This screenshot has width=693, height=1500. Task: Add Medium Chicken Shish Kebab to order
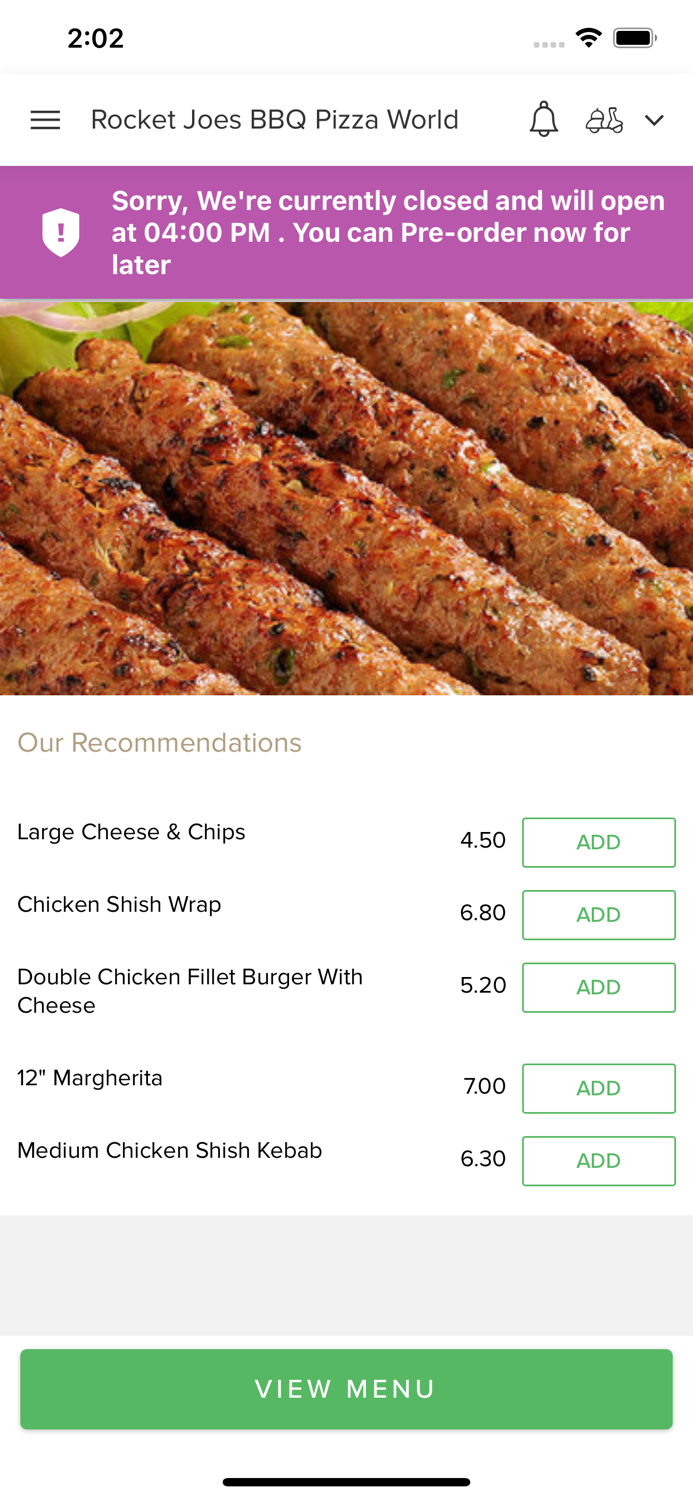[598, 1160]
